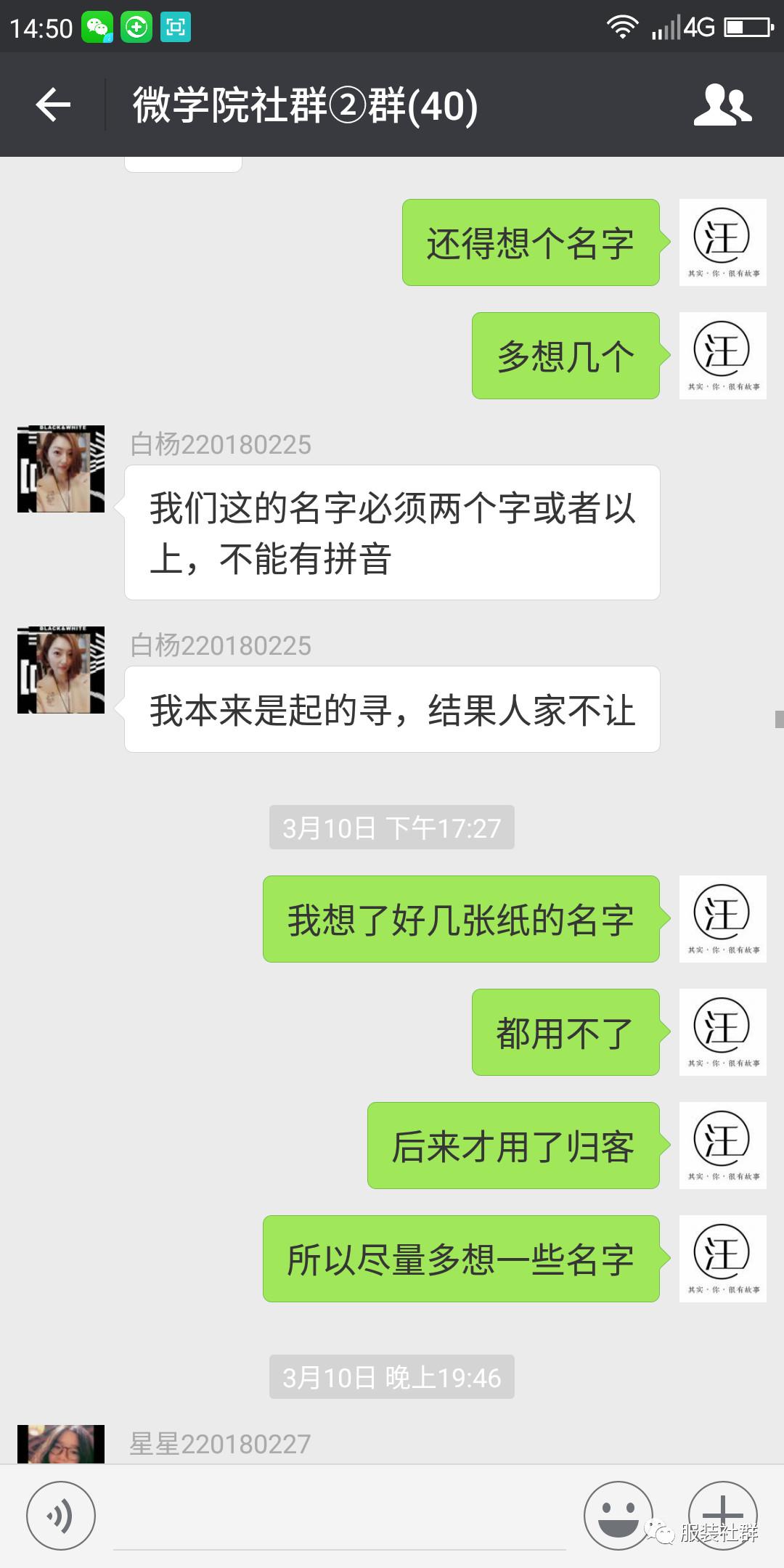The width and height of the screenshot is (784, 1568).
Task: Tap the green plus icon in status bar
Action: click(x=136, y=28)
